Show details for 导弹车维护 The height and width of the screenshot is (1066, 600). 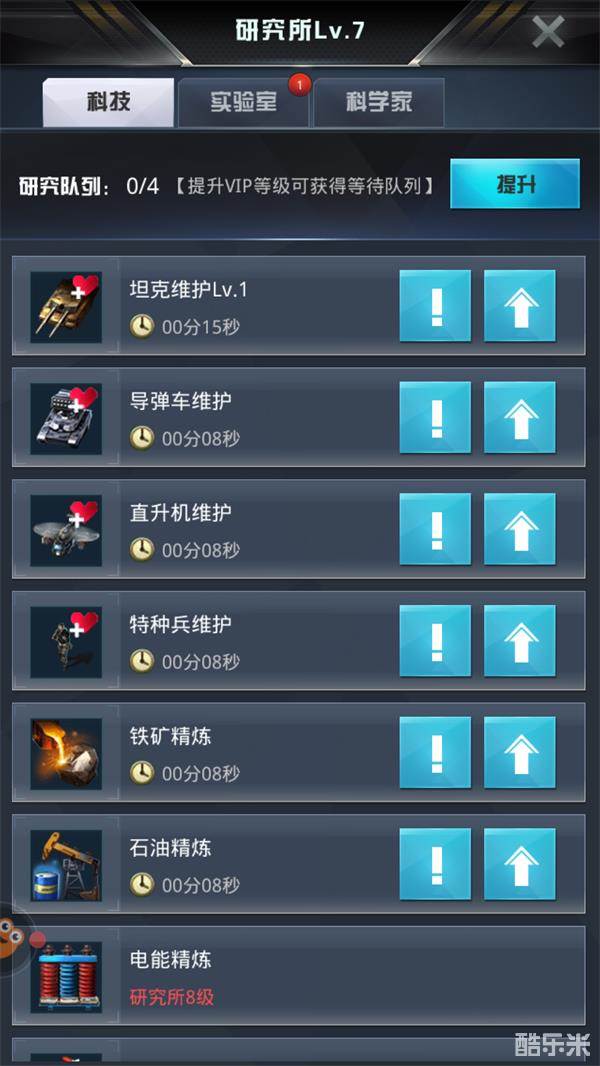tap(435, 418)
